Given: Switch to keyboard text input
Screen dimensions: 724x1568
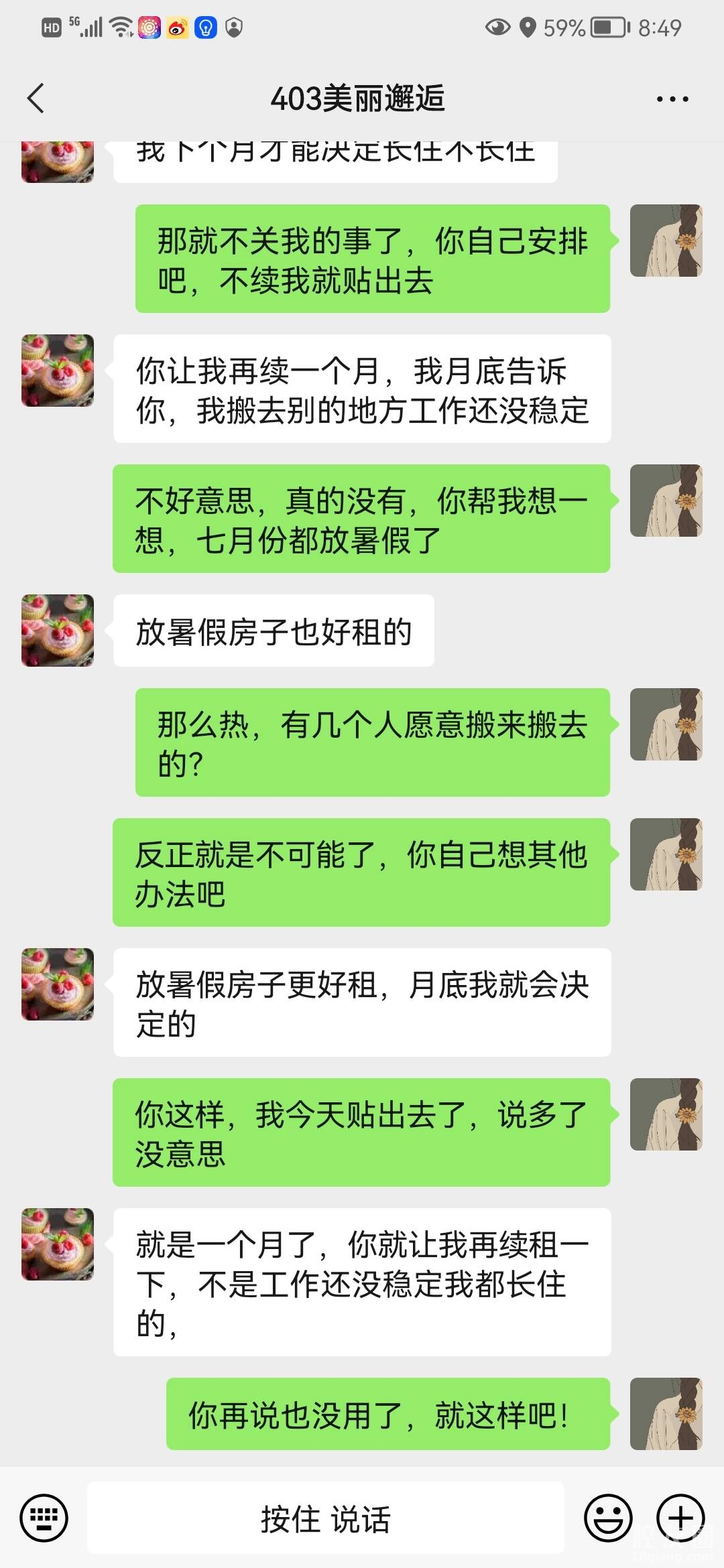Looking at the screenshot, I should click(x=44, y=1518).
